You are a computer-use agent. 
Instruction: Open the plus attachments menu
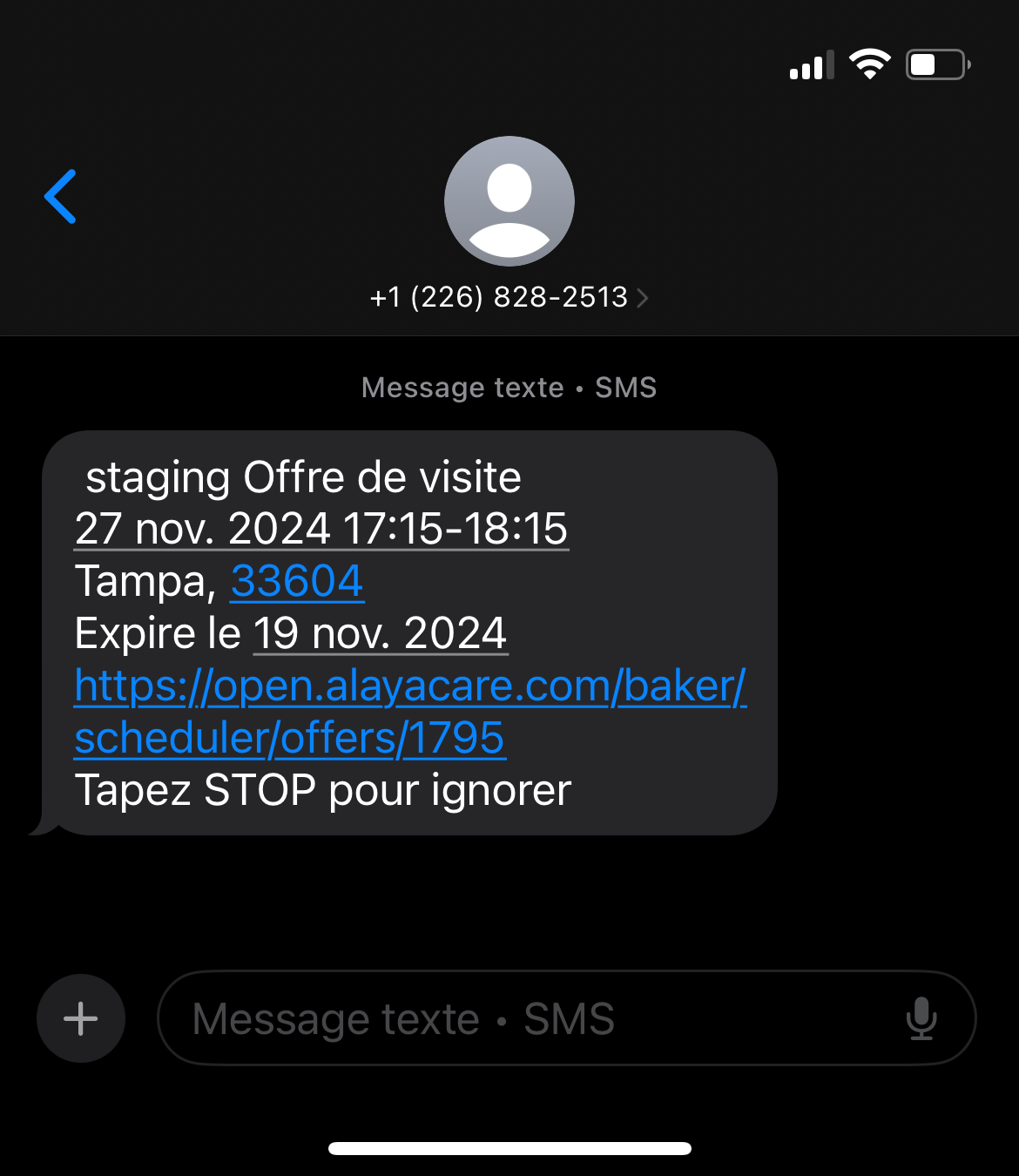coord(81,1018)
